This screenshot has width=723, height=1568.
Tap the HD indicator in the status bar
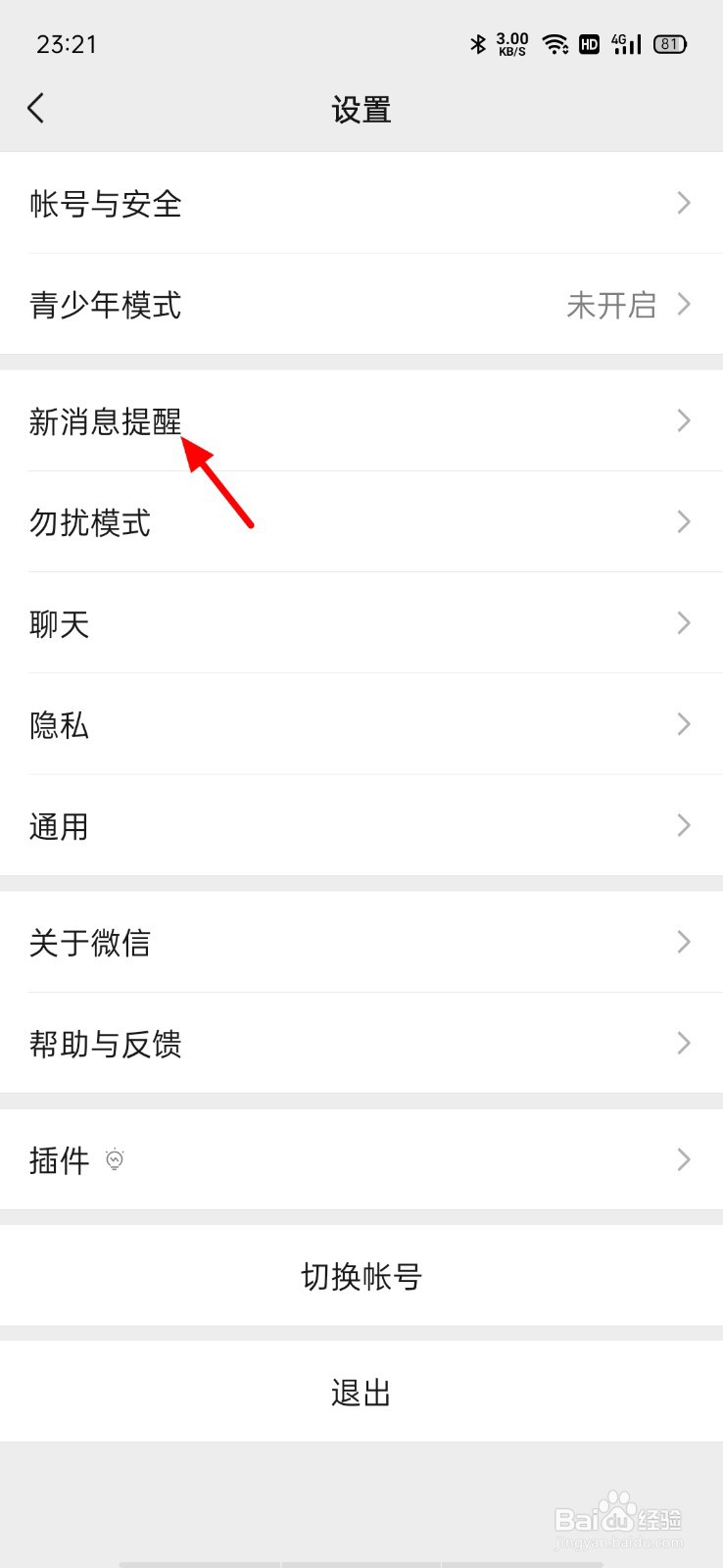pyautogui.click(x=589, y=44)
